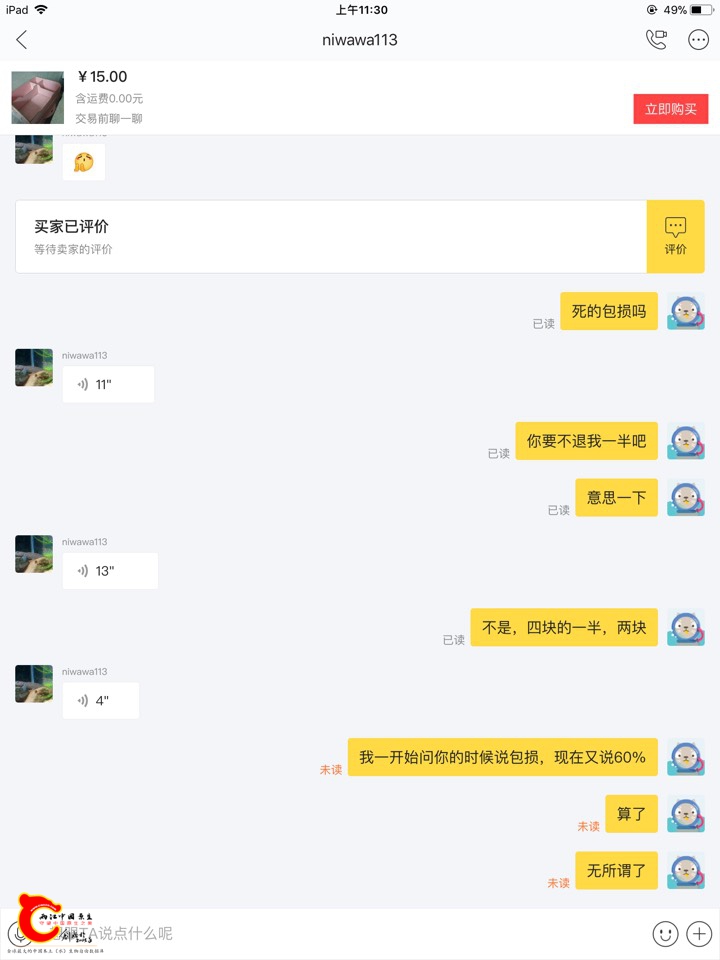Tap my avatar next to 死的包损吗

686,312
